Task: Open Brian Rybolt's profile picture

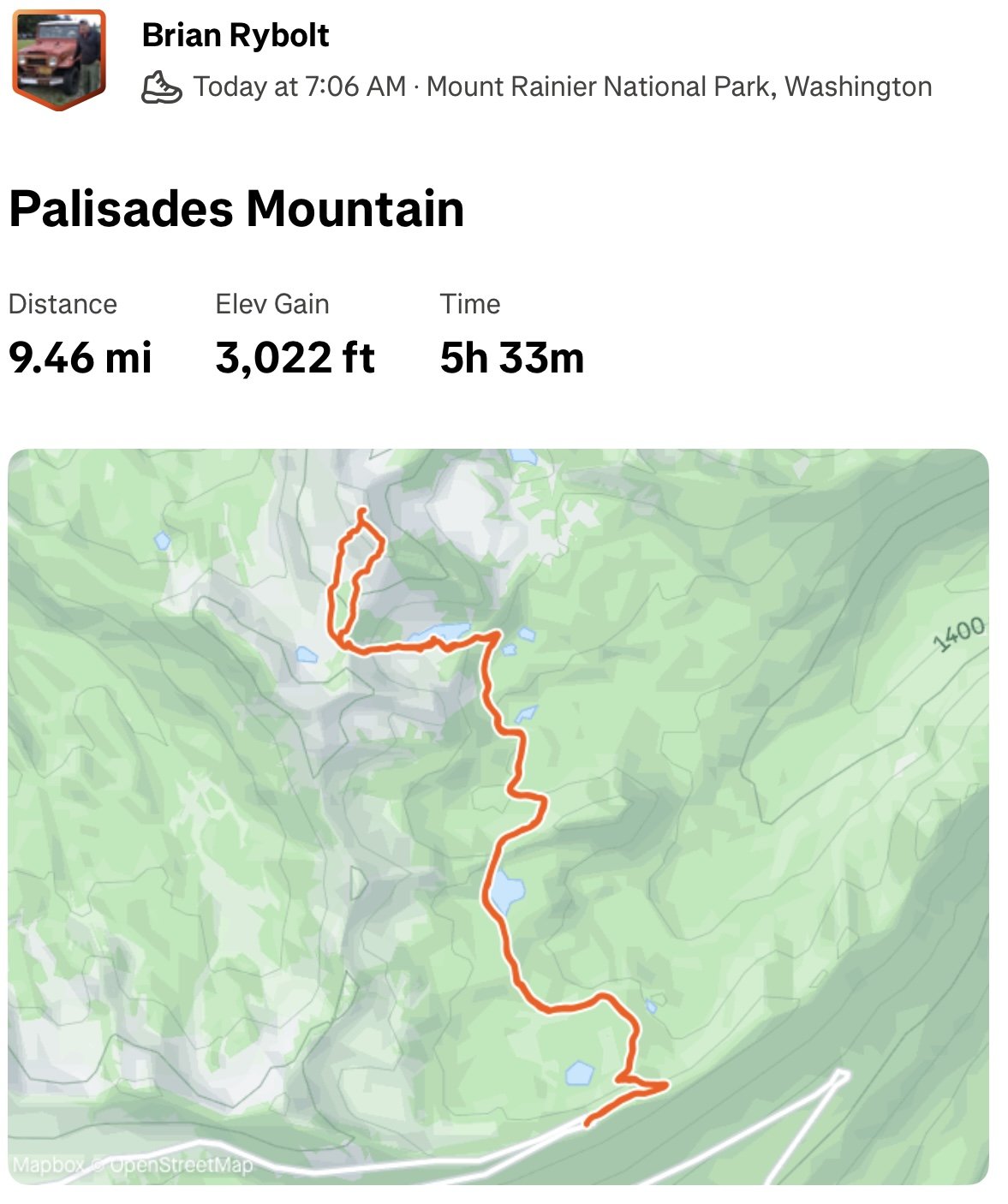Action: coord(58,58)
